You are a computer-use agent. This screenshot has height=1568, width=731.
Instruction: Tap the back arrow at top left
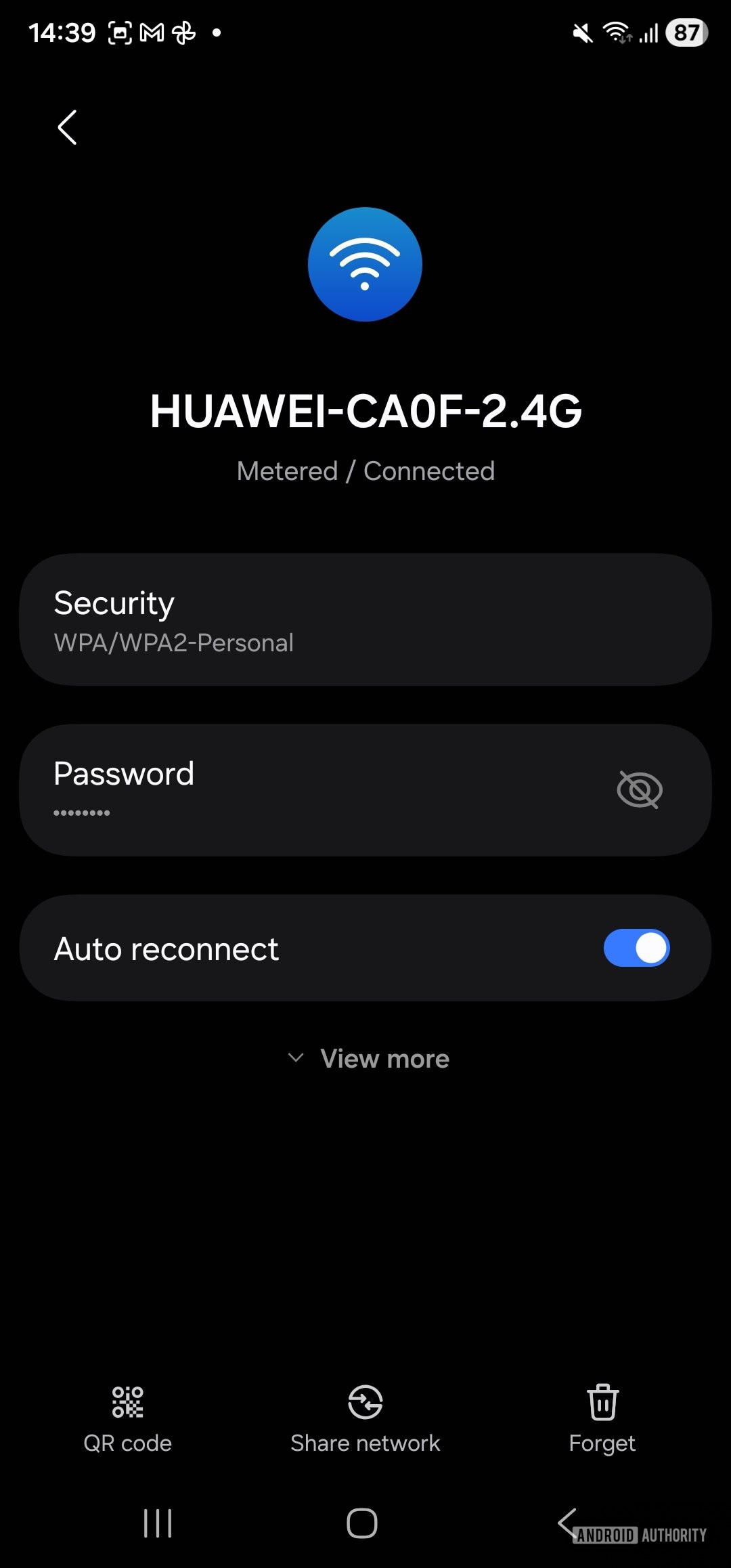pos(66,127)
